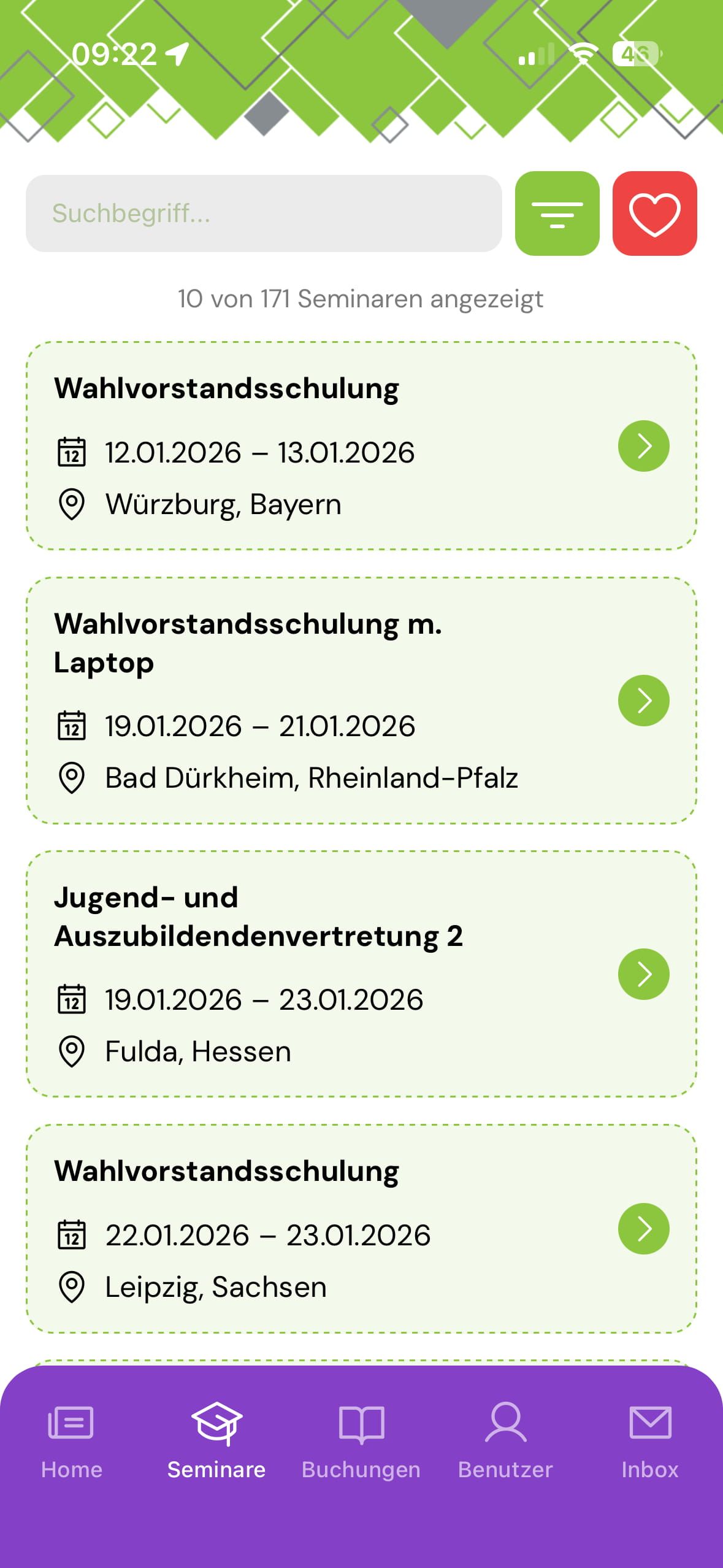
Task: Expand Jugend- und Auszubildendenvertretung 2 details
Action: click(x=644, y=973)
